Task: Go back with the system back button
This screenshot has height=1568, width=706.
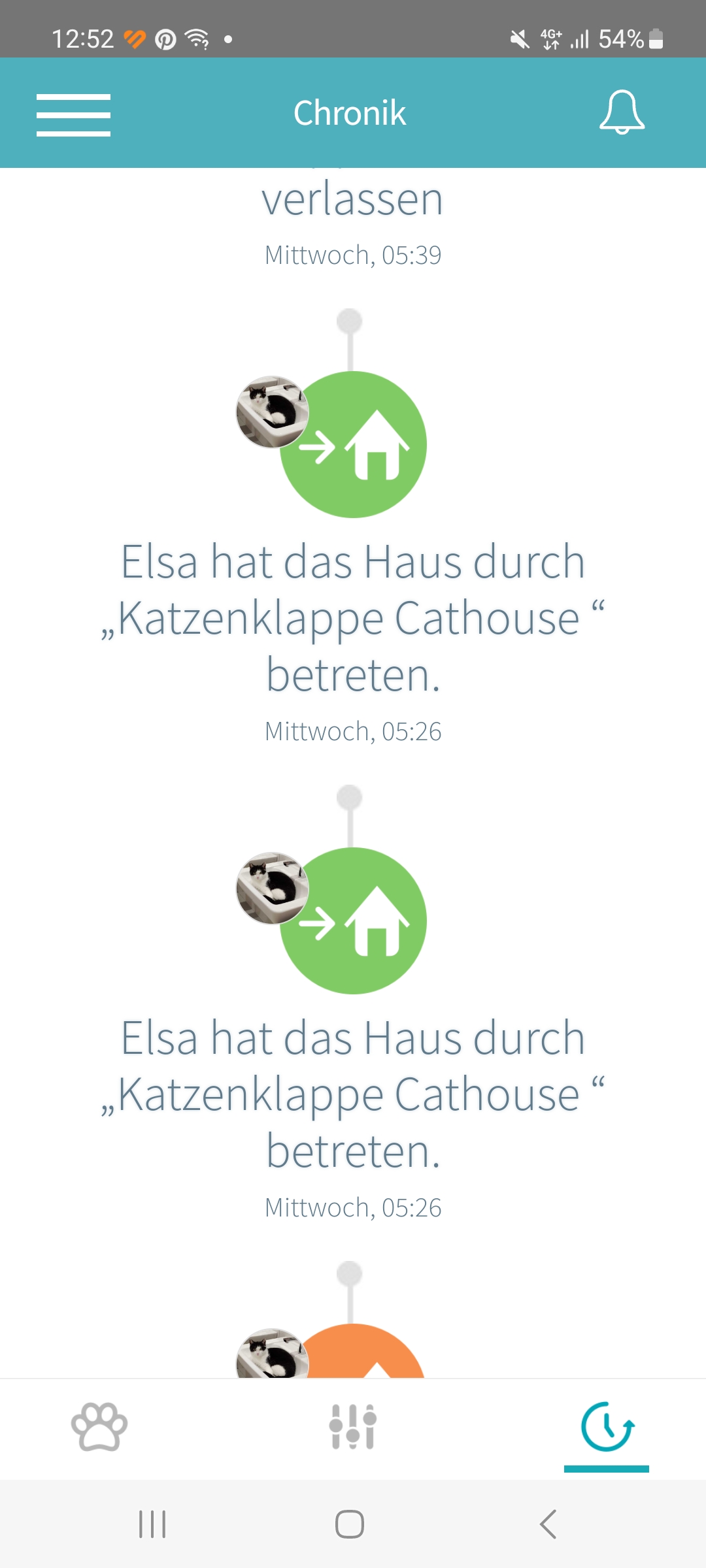Action: coord(548,1524)
